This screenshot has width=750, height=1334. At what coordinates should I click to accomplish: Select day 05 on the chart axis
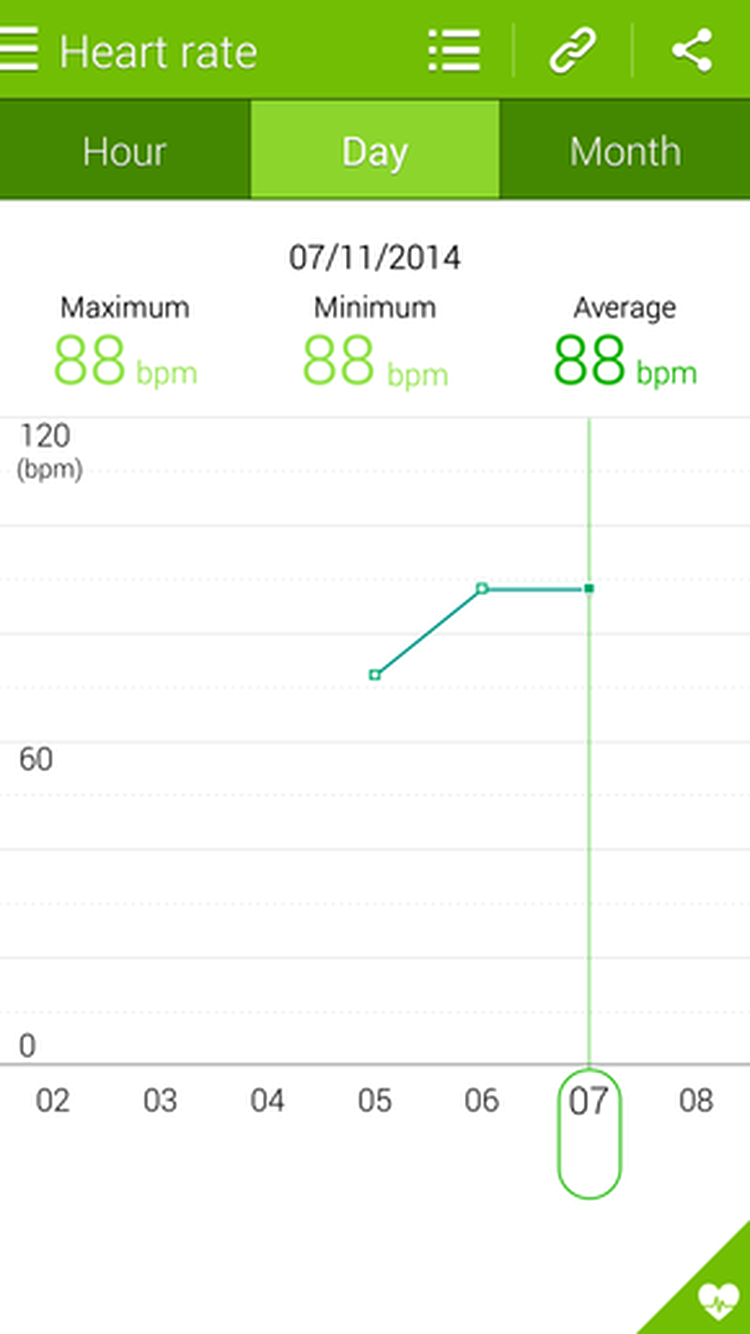(374, 1101)
